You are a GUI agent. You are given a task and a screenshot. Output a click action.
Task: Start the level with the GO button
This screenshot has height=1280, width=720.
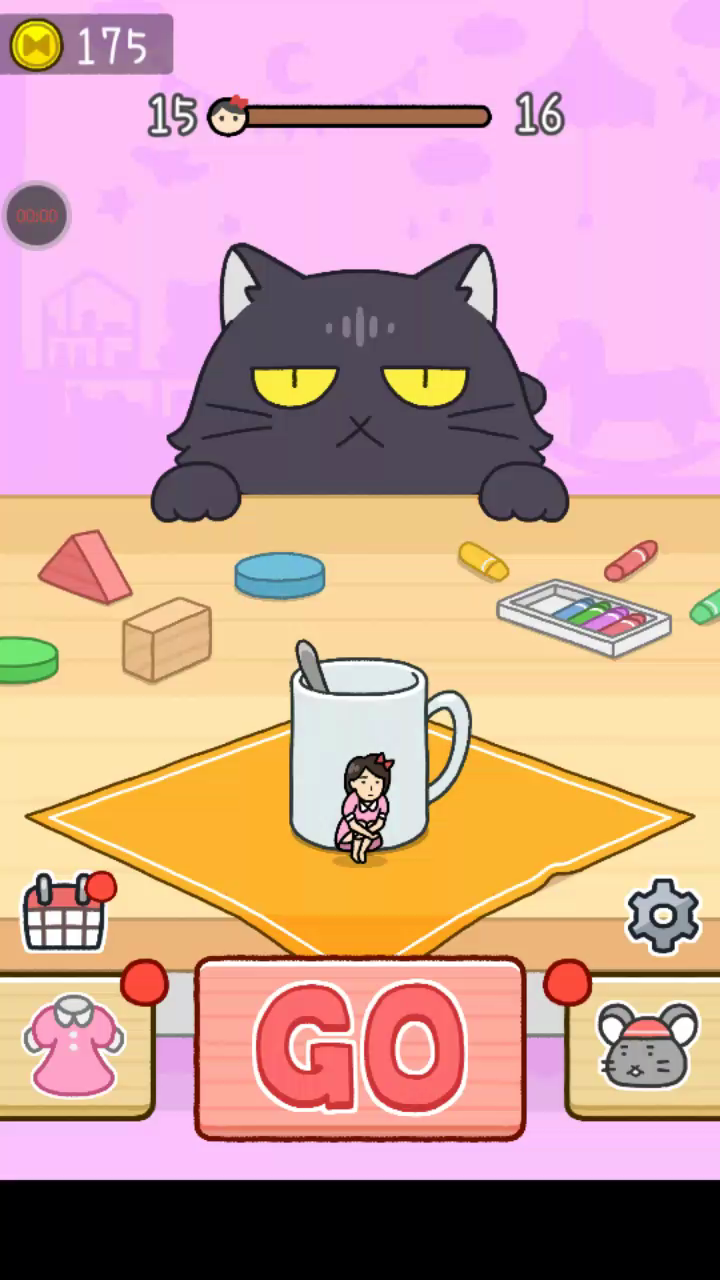pyautogui.click(x=360, y=1048)
